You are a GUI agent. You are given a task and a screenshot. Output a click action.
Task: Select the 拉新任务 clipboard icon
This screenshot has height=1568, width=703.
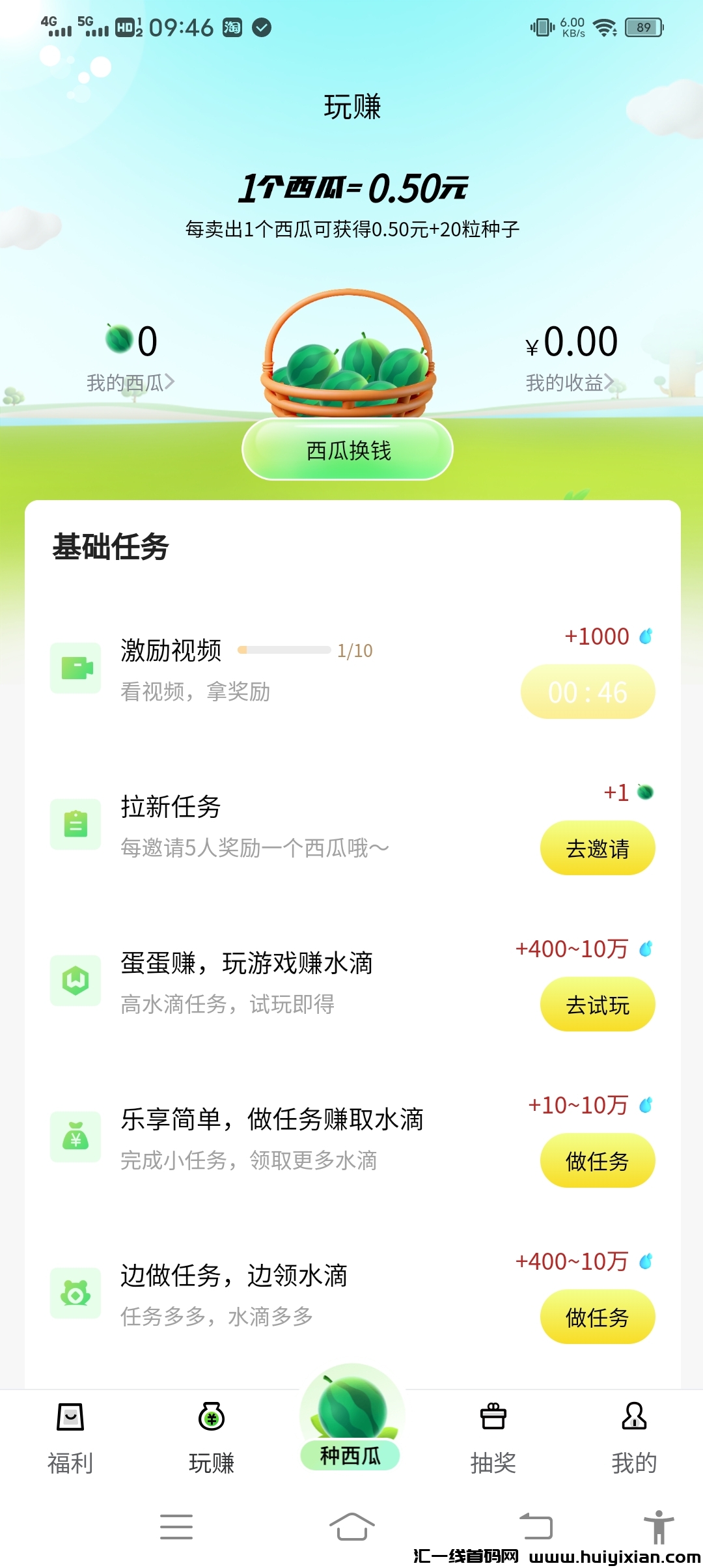(x=76, y=824)
